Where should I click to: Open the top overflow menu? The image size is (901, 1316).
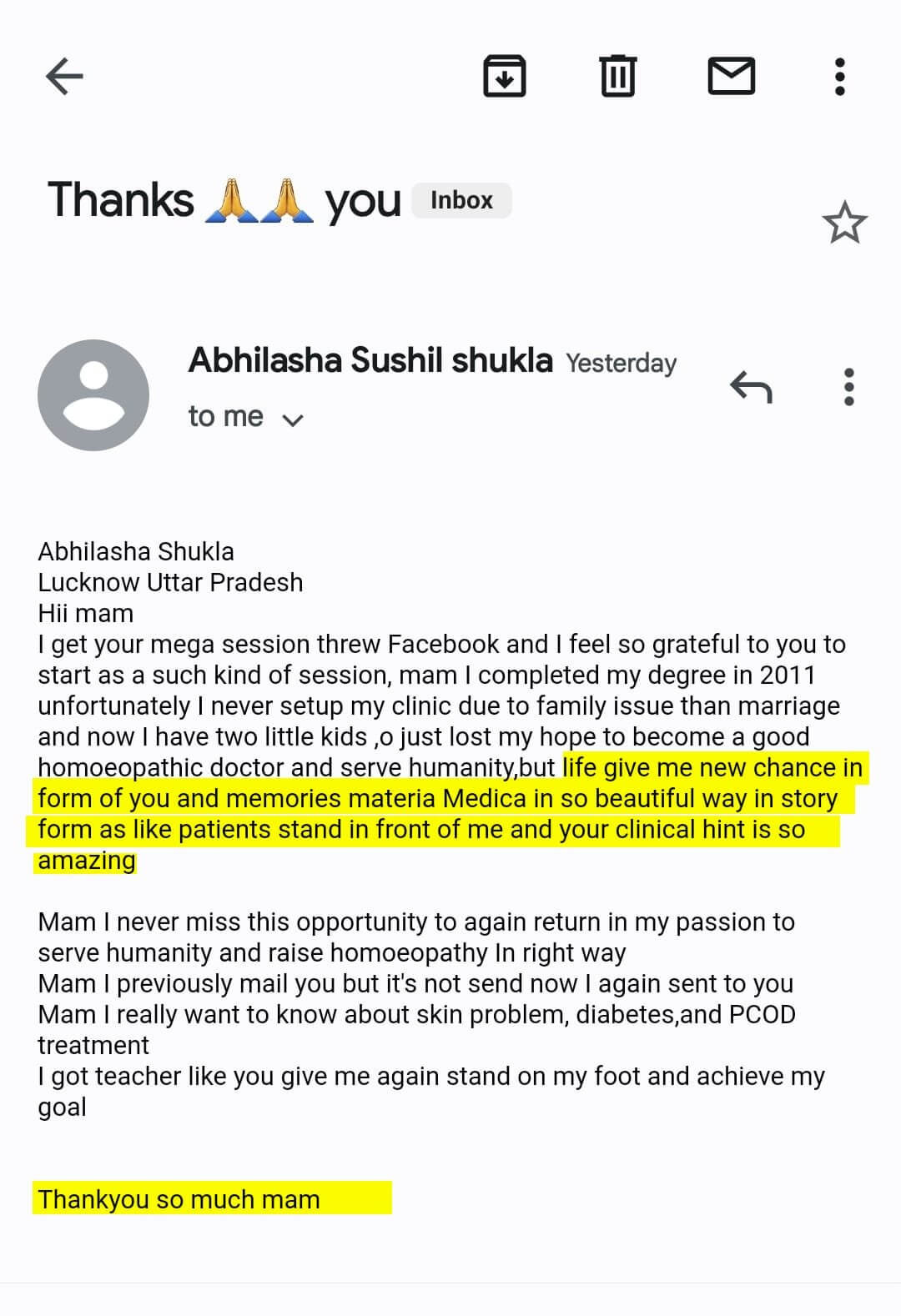(839, 77)
